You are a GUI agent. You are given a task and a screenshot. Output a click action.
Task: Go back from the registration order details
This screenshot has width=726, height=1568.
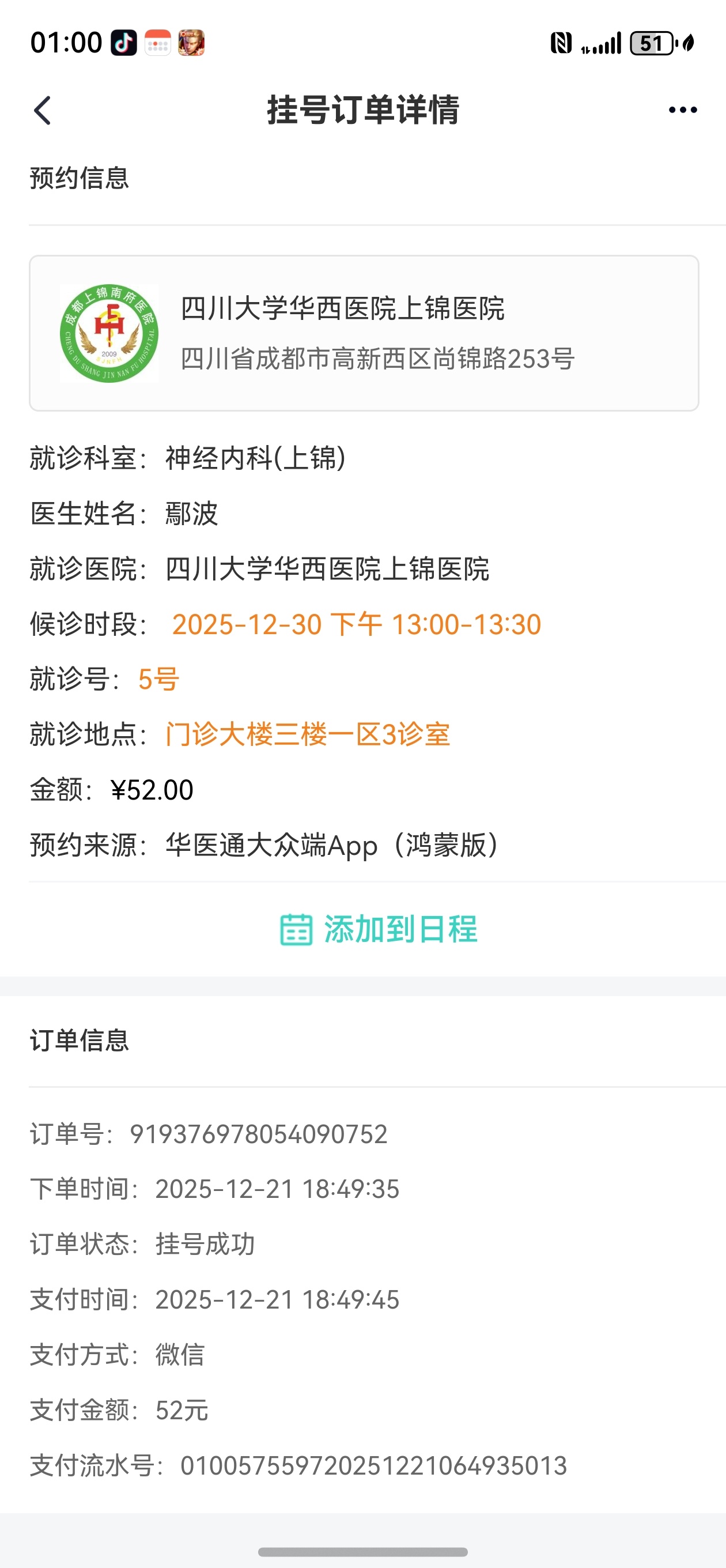43,110
